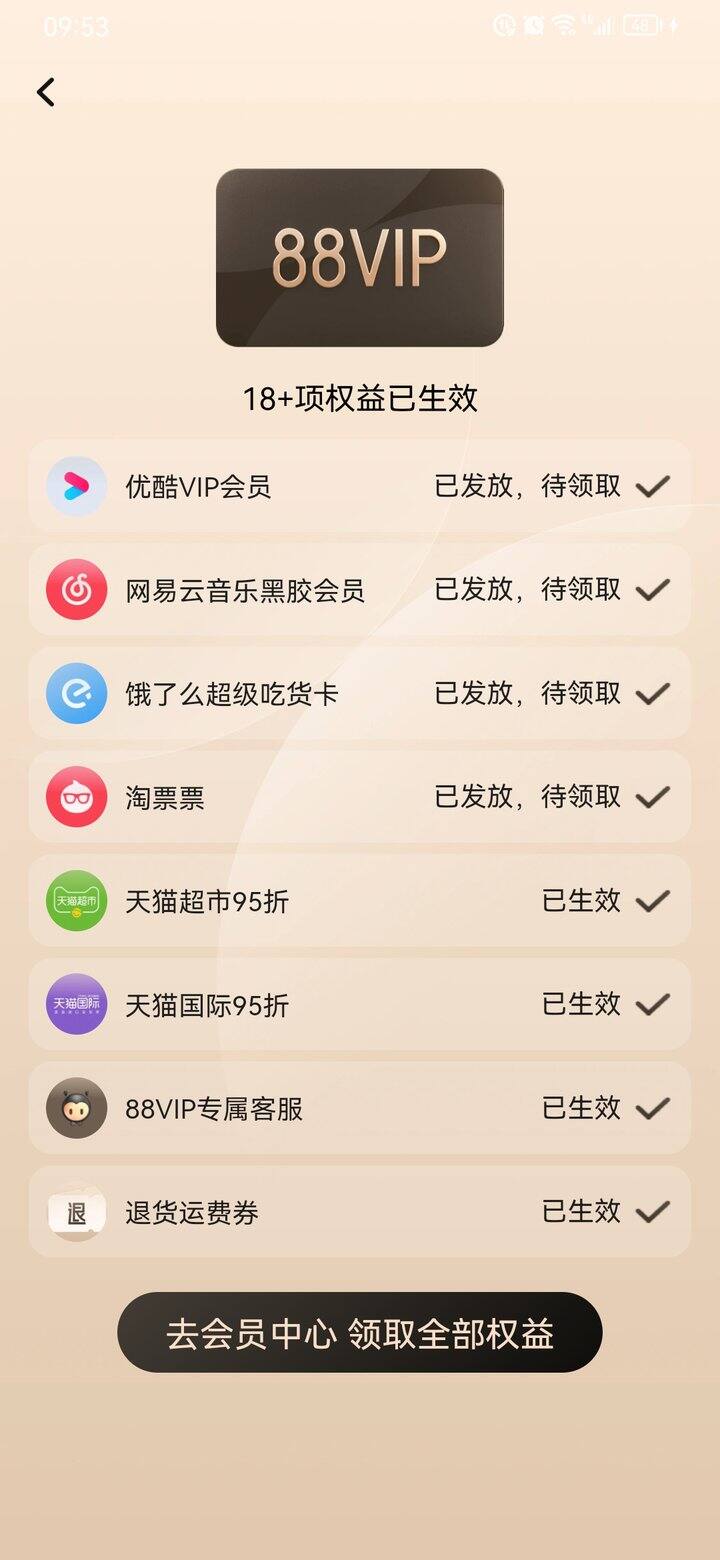View the 天猫国际95折 benefit
Screen dimensions: 720x1560
[360, 1004]
